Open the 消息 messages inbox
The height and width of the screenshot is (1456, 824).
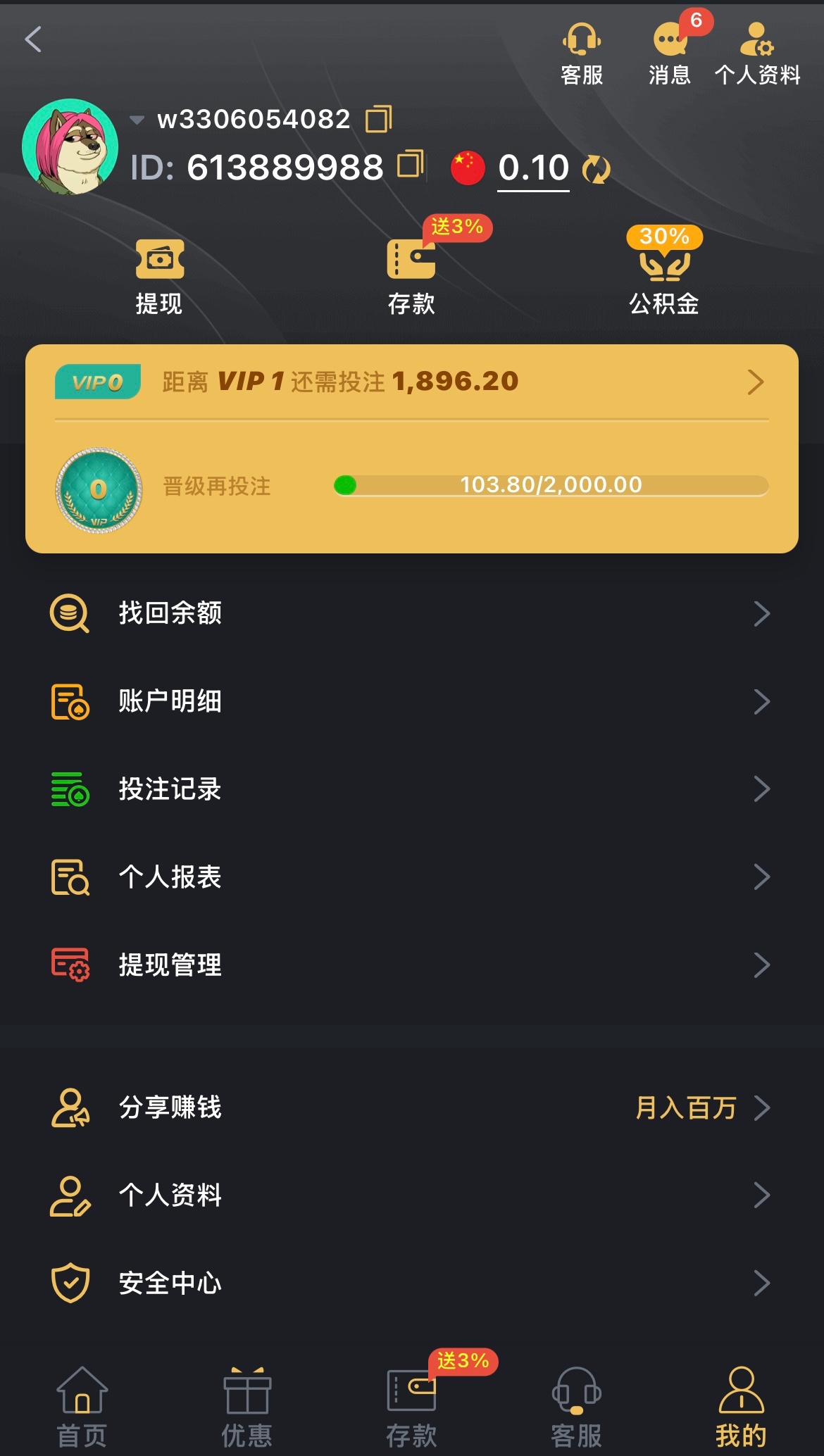(669, 54)
